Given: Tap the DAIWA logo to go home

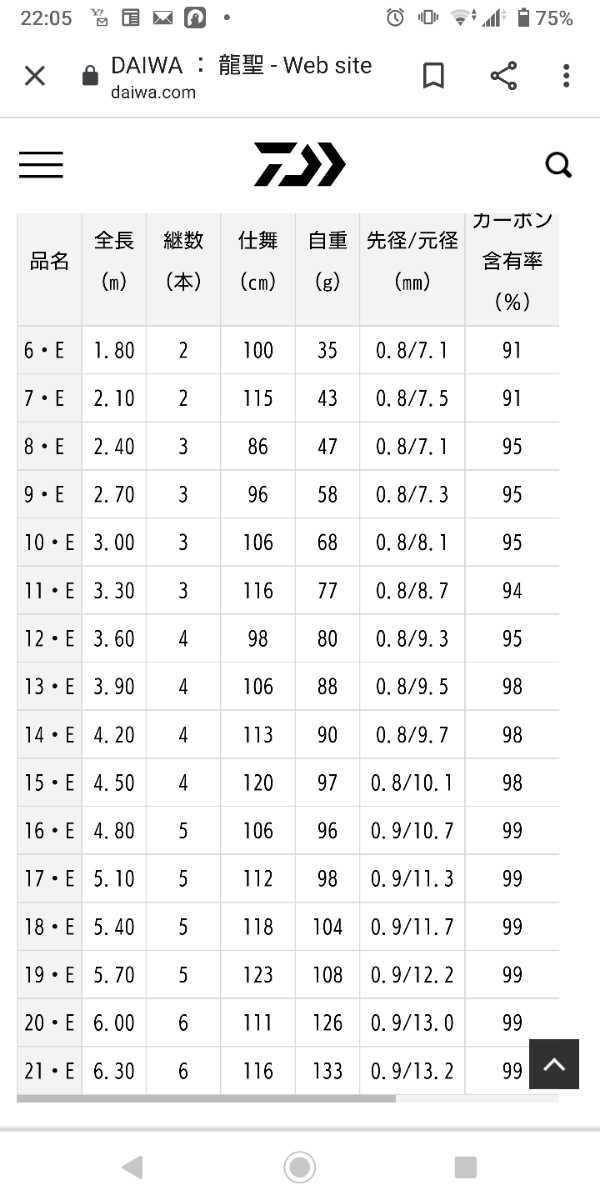Looking at the screenshot, I should click(x=299, y=165).
